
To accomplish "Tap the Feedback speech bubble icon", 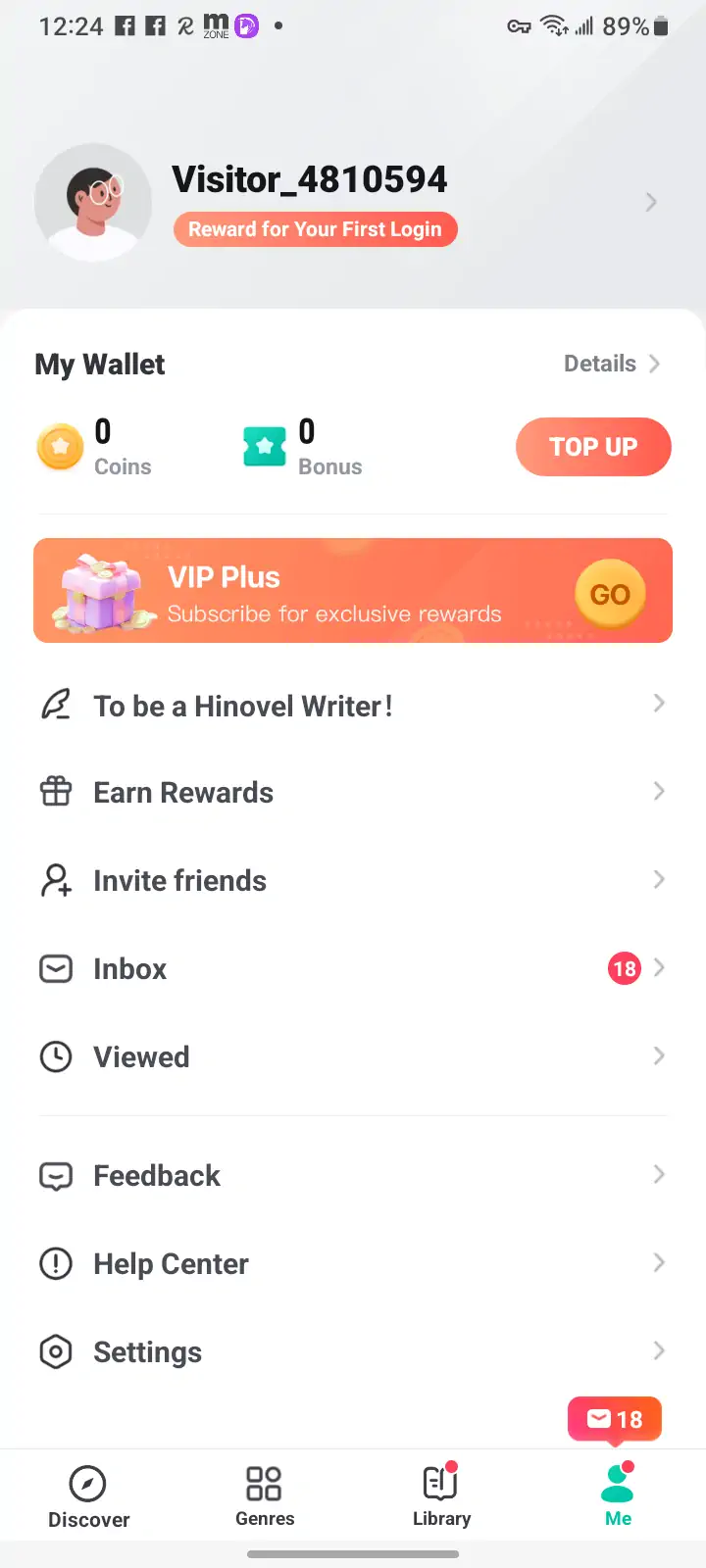I will [56, 1175].
